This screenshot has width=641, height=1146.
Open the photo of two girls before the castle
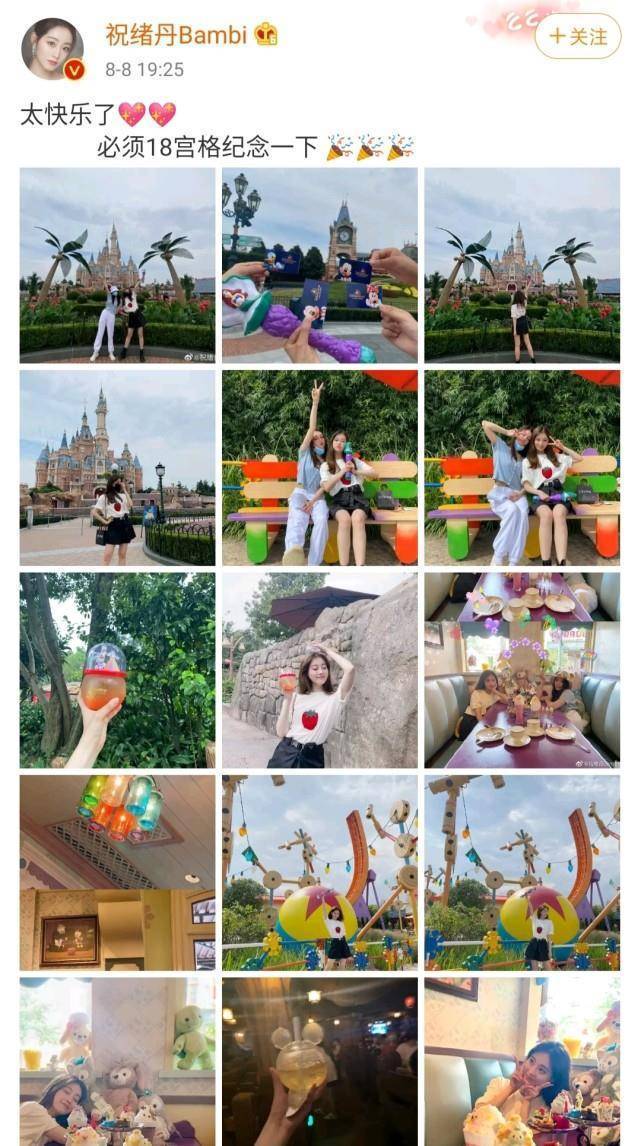(x=118, y=265)
